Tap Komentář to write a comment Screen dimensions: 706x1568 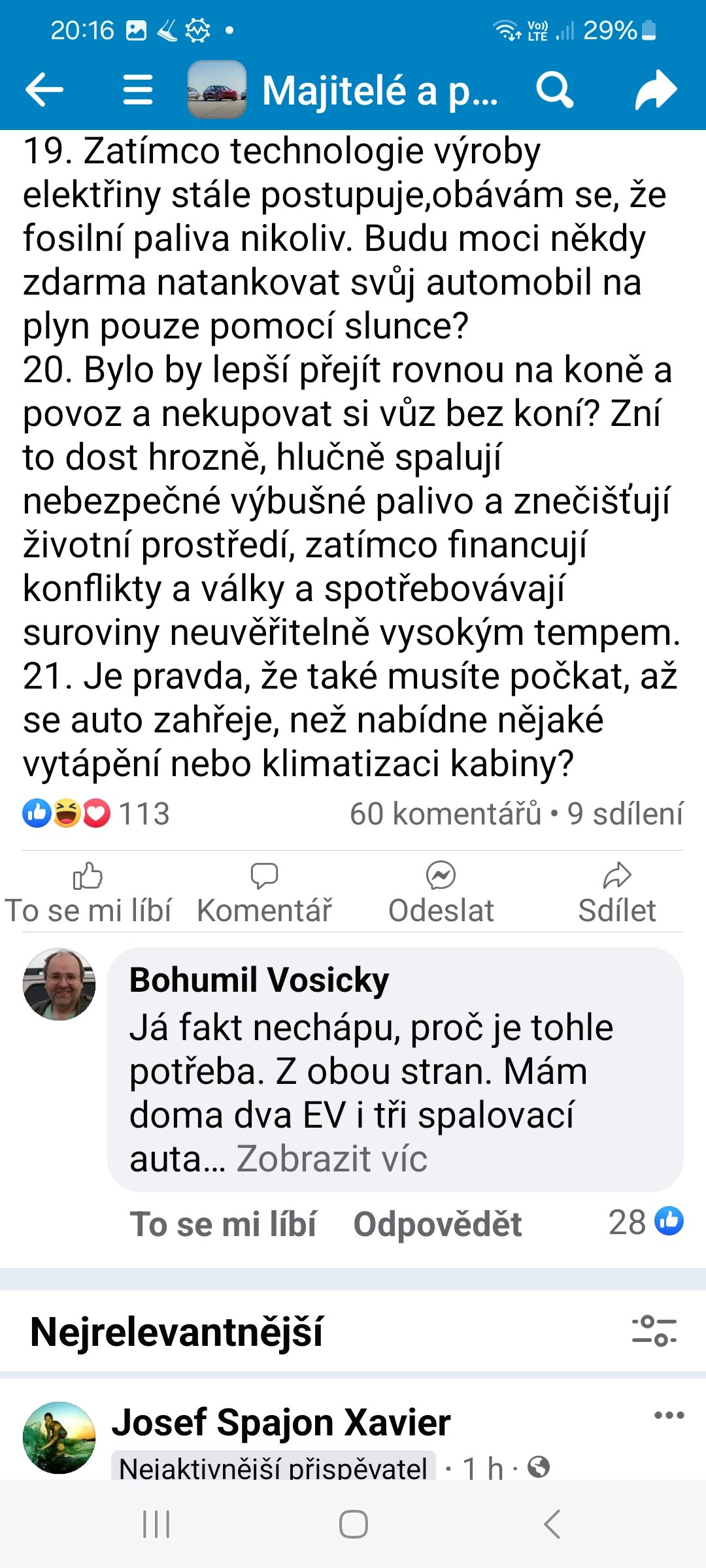coord(264,892)
